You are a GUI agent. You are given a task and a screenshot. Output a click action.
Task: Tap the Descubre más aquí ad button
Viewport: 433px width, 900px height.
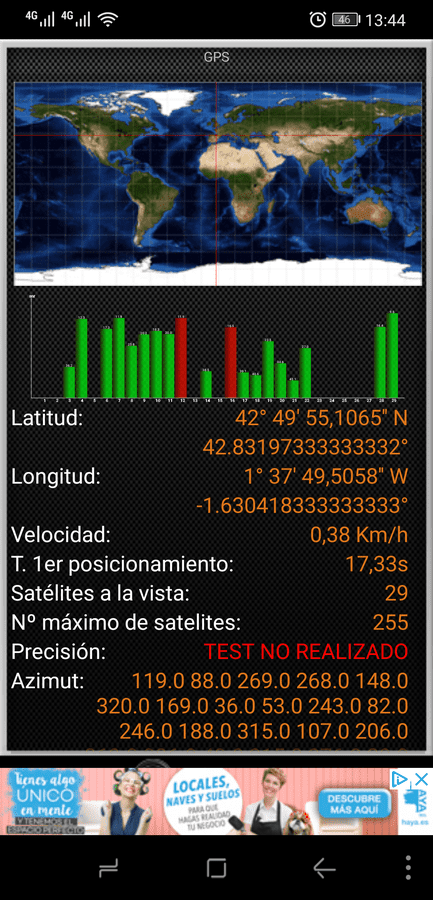point(354,804)
